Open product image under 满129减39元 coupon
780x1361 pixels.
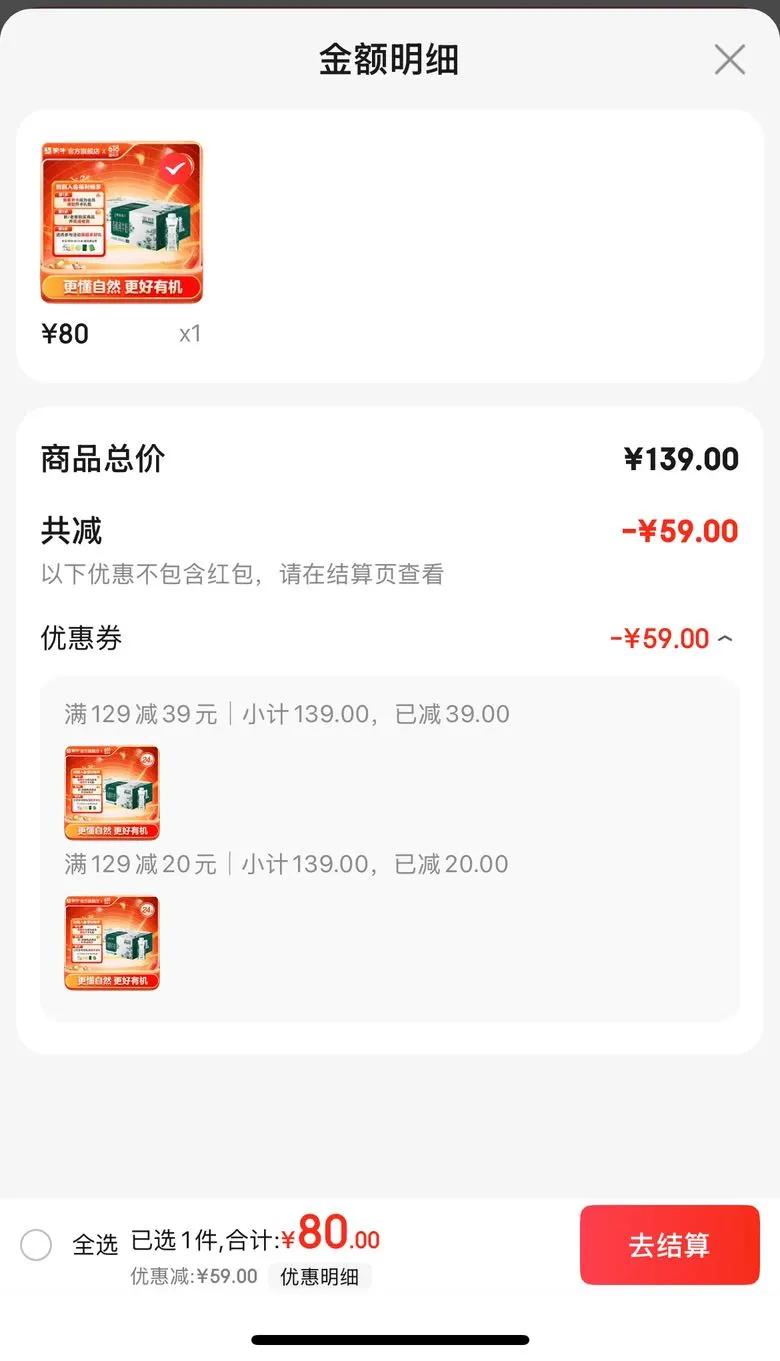pyautogui.click(x=112, y=792)
